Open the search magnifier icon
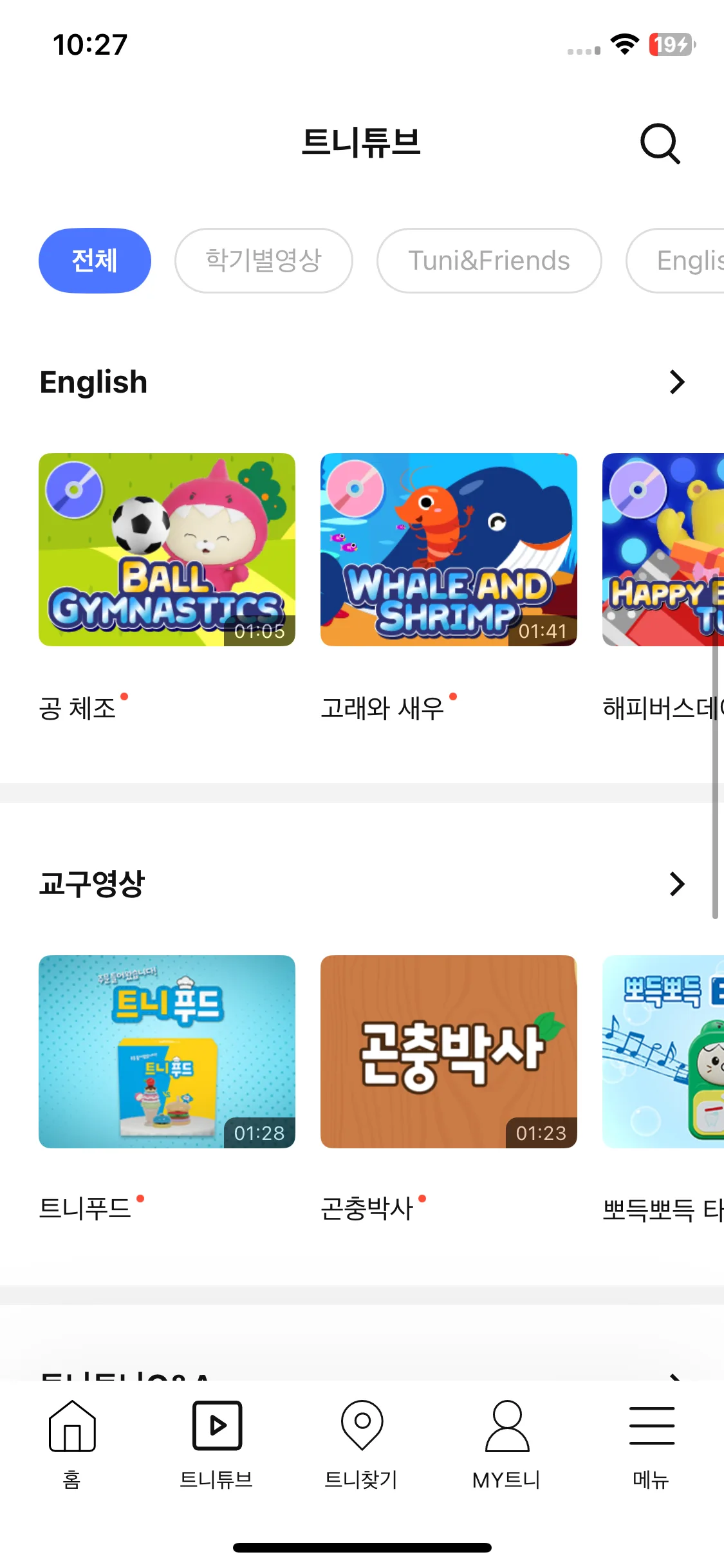 pyautogui.click(x=660, y=144)
